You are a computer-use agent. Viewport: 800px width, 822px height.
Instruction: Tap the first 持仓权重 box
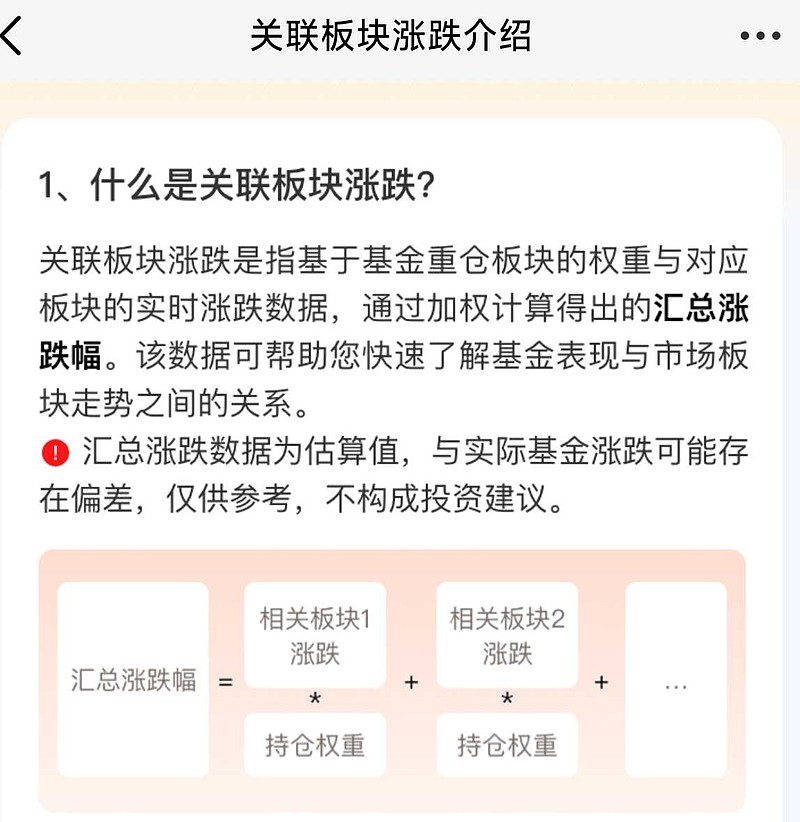pyautogui.click(x=315, y=746)
